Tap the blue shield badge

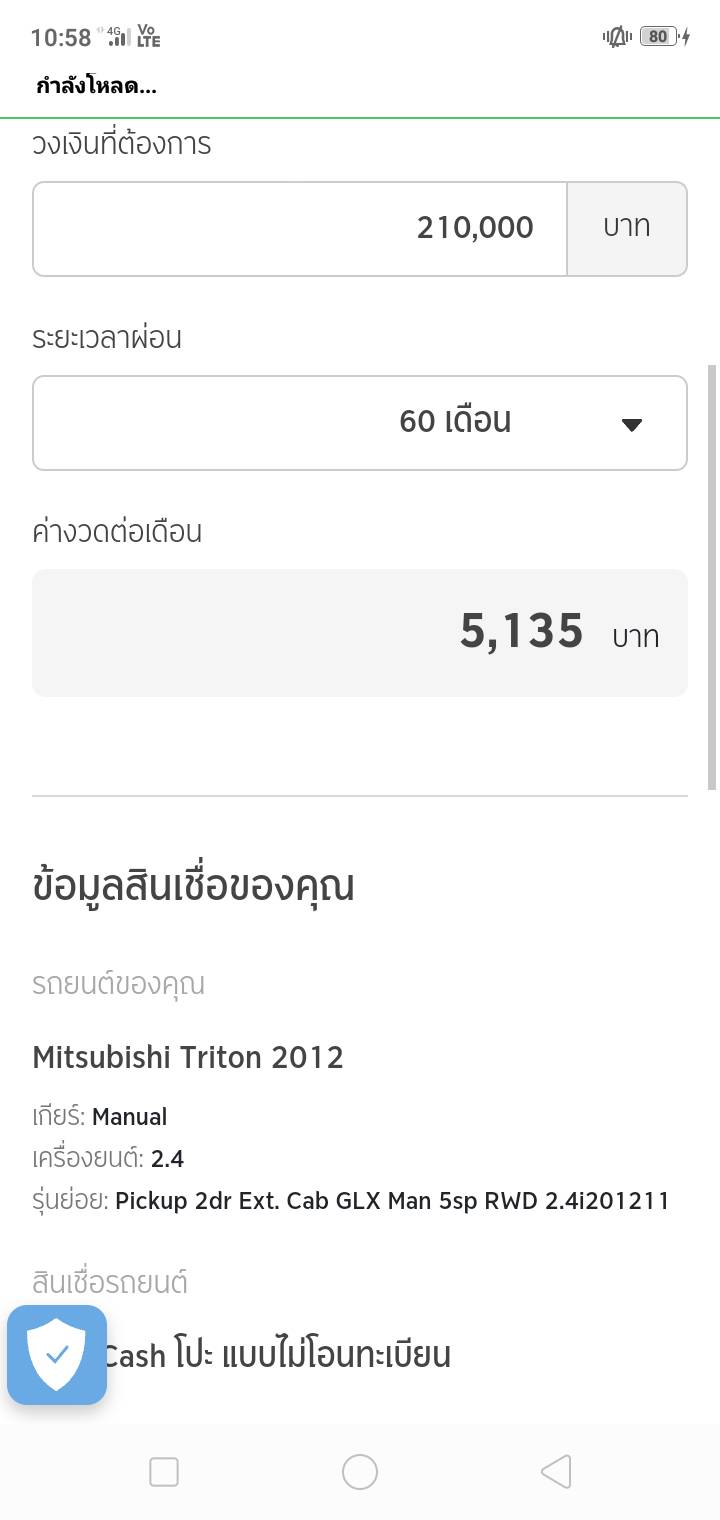tap(57, 1355)
